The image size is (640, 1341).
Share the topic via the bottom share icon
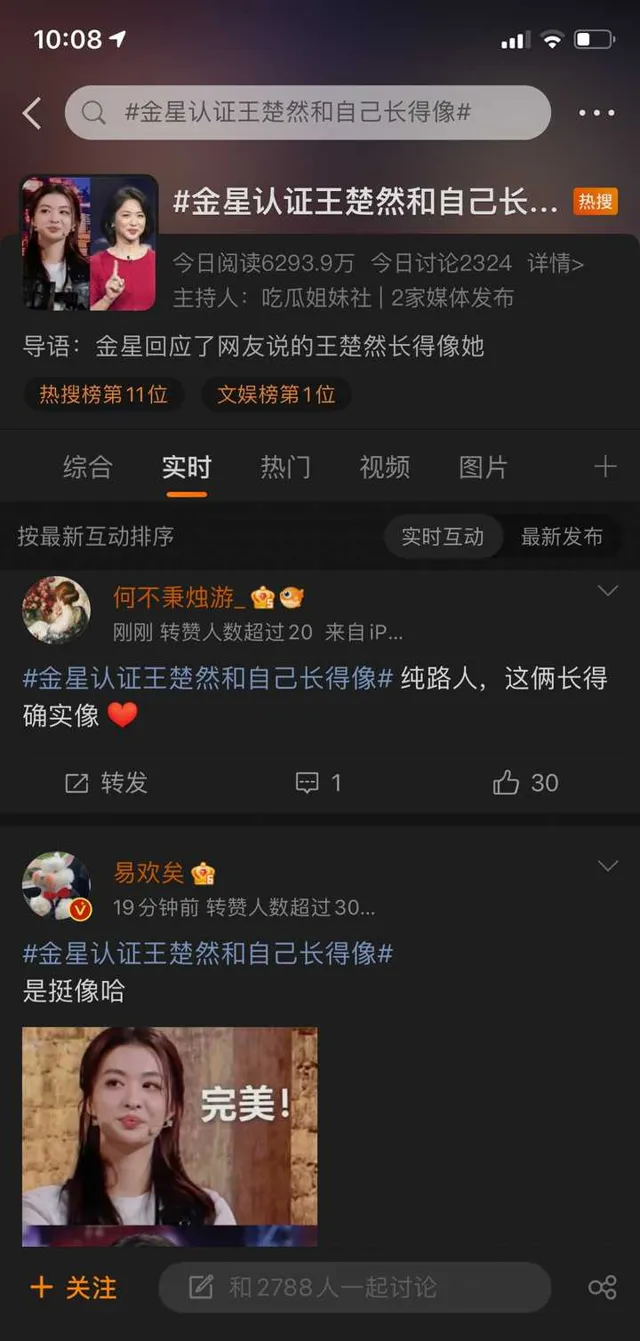tap(602, 1287)
